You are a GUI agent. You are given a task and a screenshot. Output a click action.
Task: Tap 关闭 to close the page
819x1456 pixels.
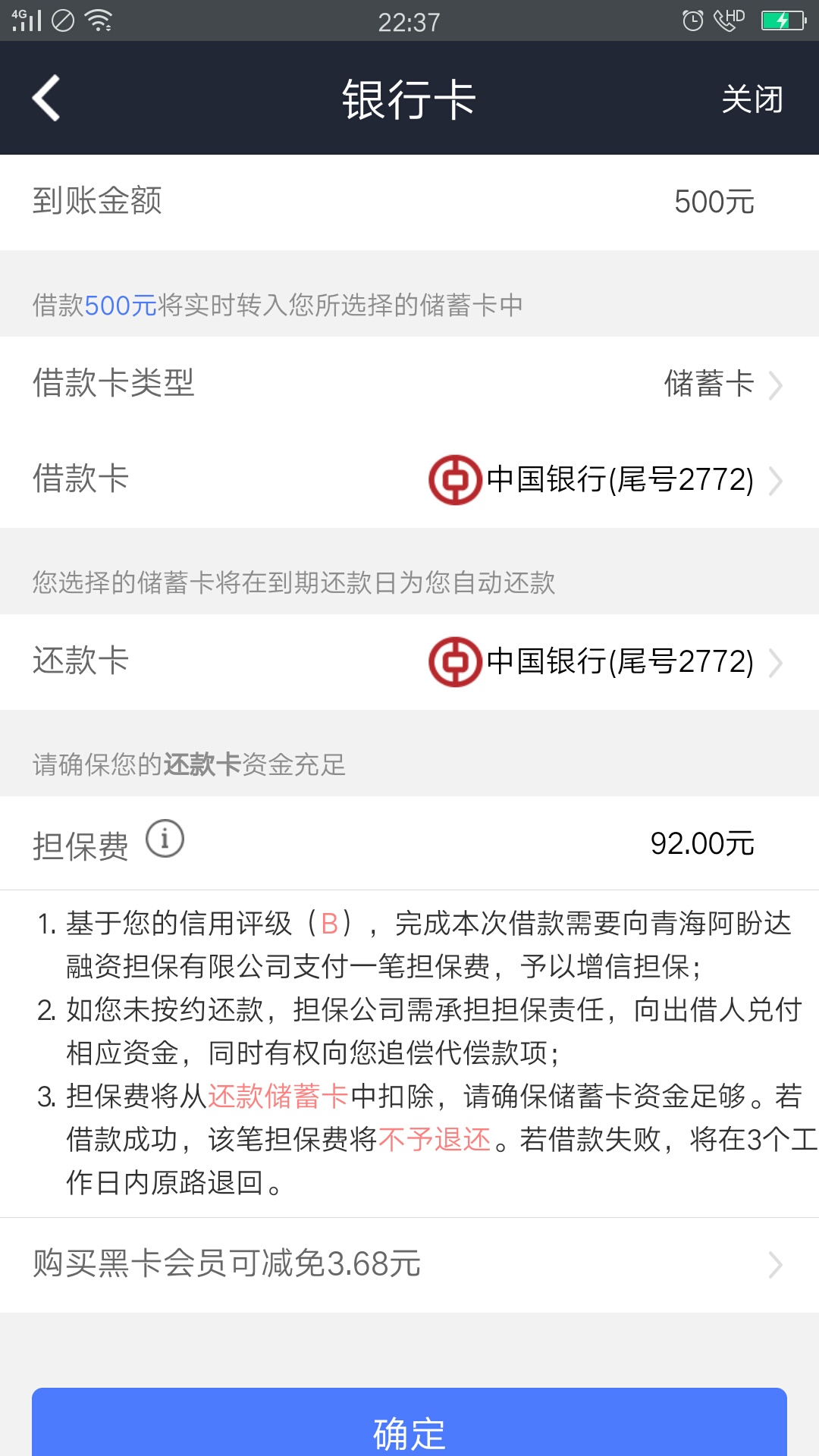click(752, 99)
